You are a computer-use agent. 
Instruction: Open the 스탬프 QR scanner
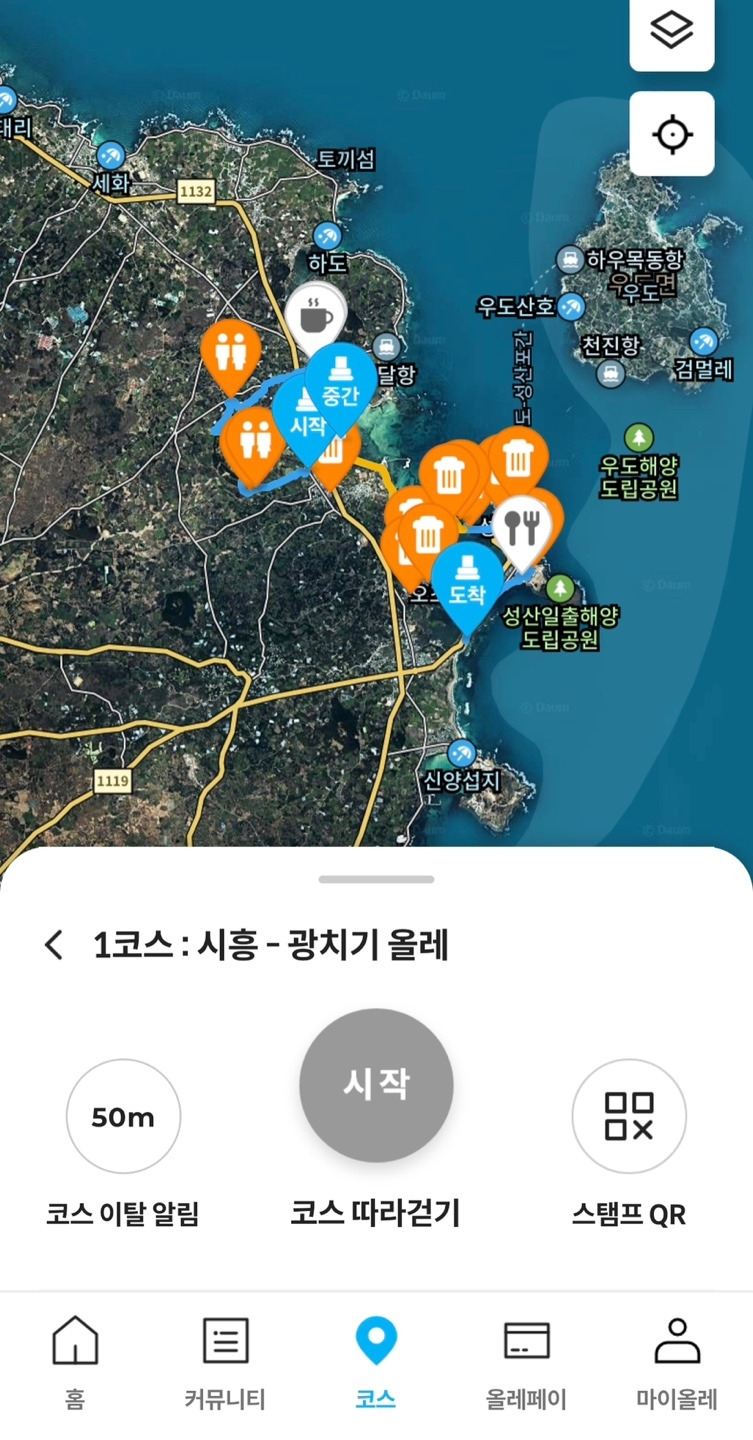coord(628,1115)
